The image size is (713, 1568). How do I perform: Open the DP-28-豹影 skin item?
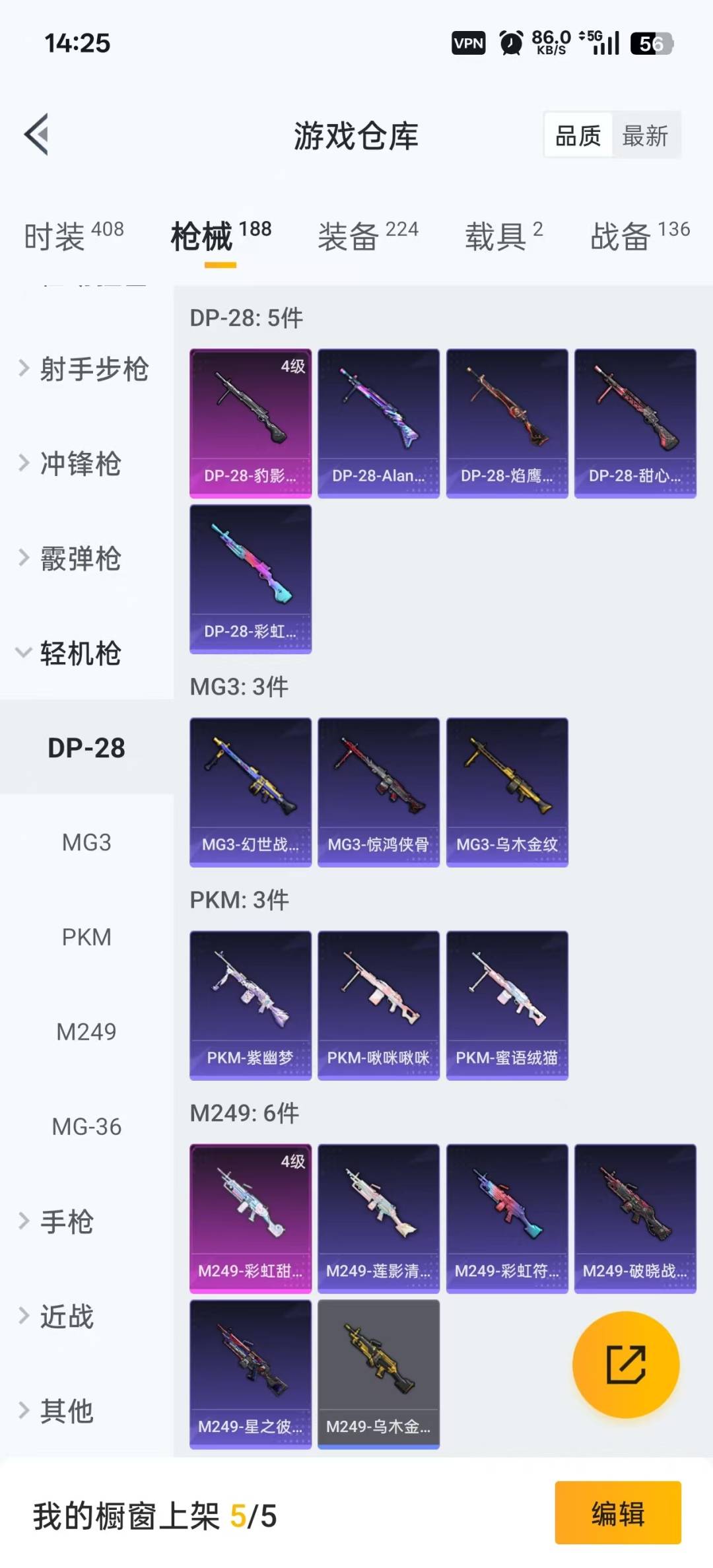pos(250,423)
